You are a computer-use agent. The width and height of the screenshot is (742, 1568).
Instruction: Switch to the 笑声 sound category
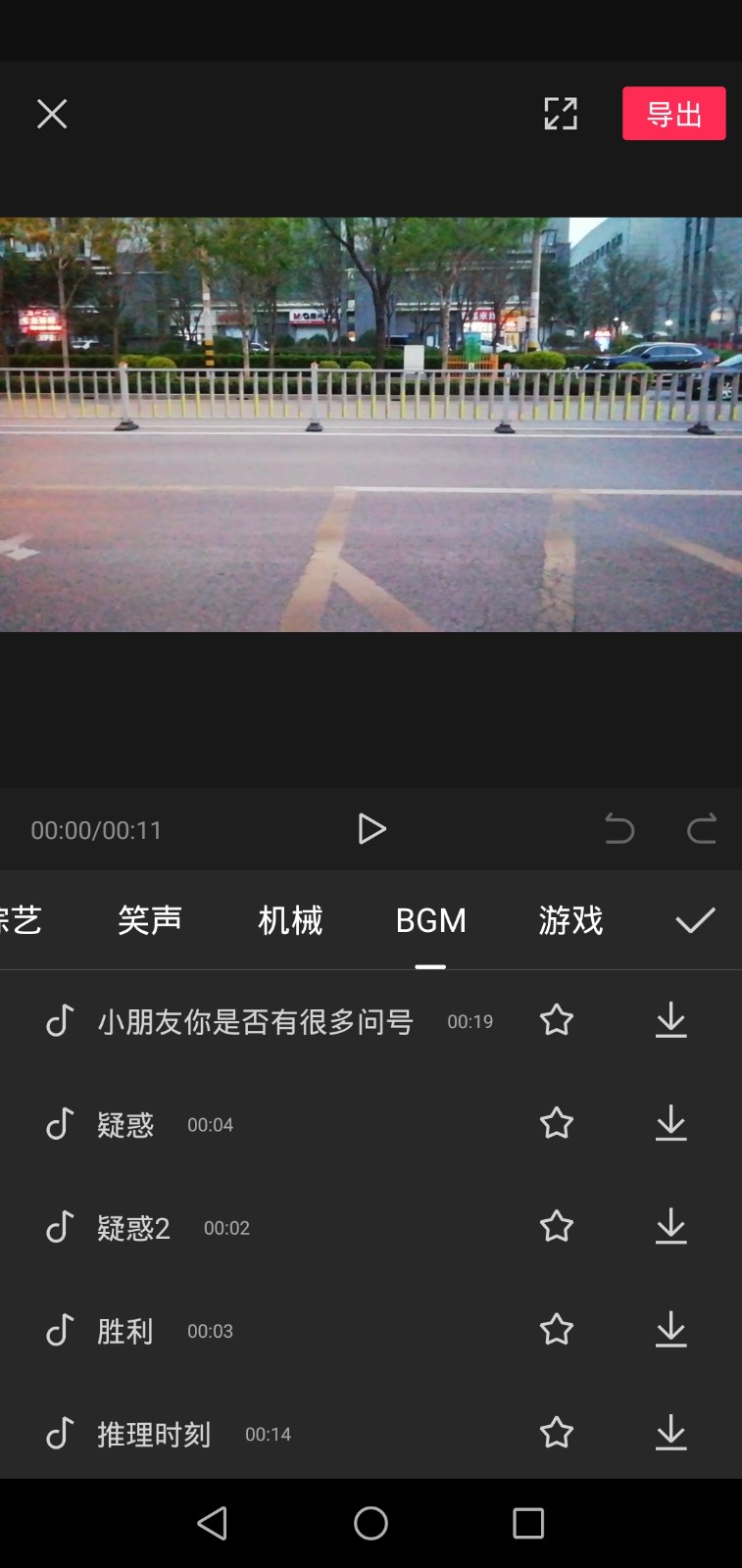(x=150, y=920)
